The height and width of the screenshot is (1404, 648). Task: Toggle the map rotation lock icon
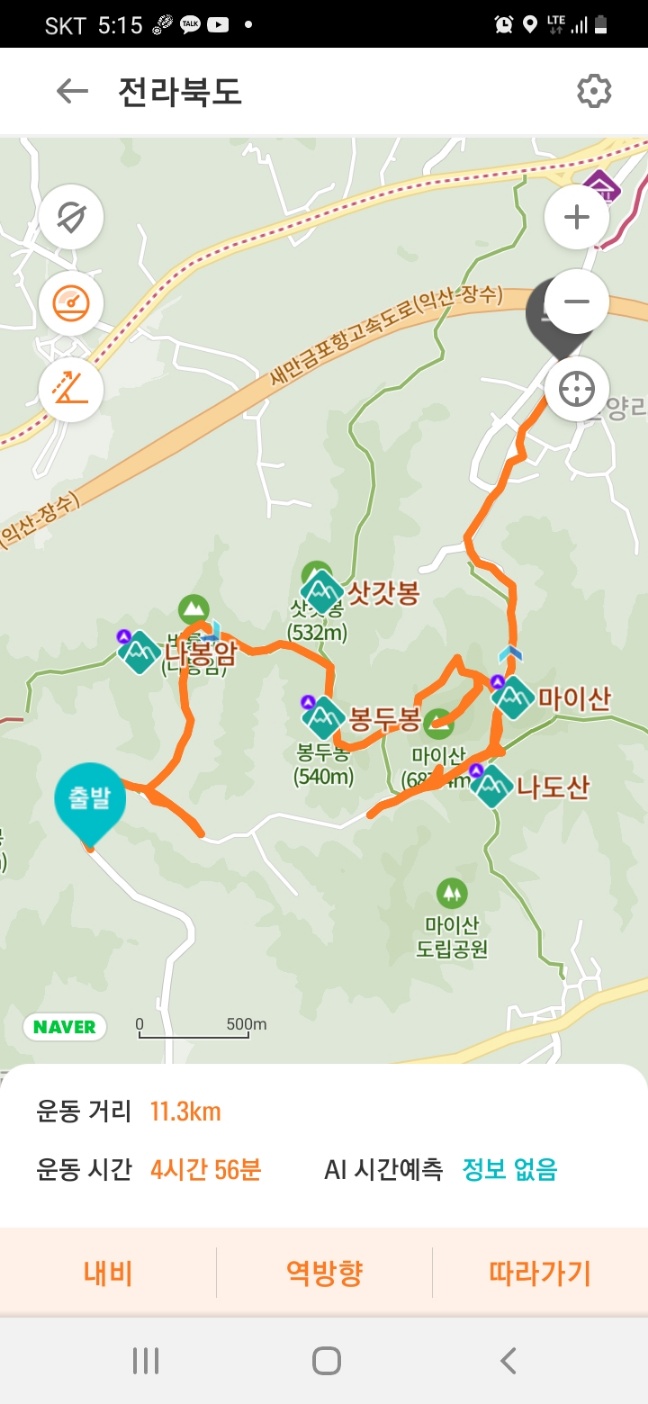click(71, 217)
